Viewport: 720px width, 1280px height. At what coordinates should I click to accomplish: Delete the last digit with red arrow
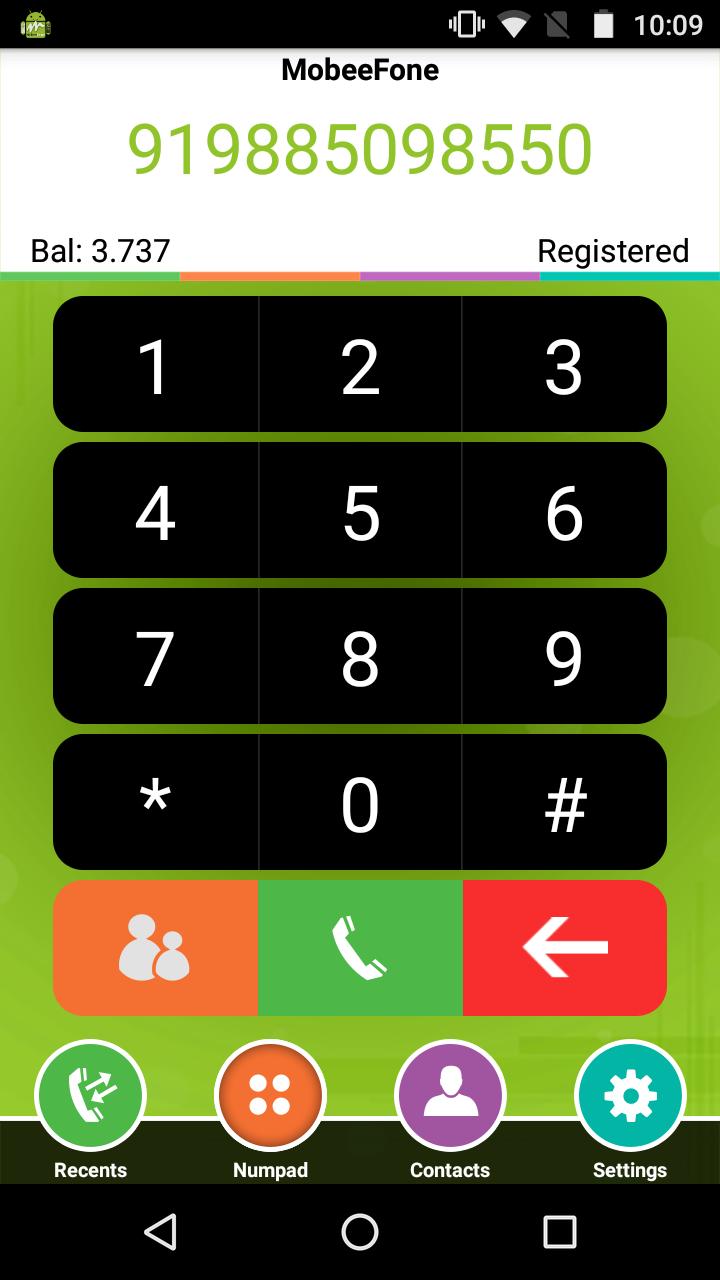(x=565, y=948)
